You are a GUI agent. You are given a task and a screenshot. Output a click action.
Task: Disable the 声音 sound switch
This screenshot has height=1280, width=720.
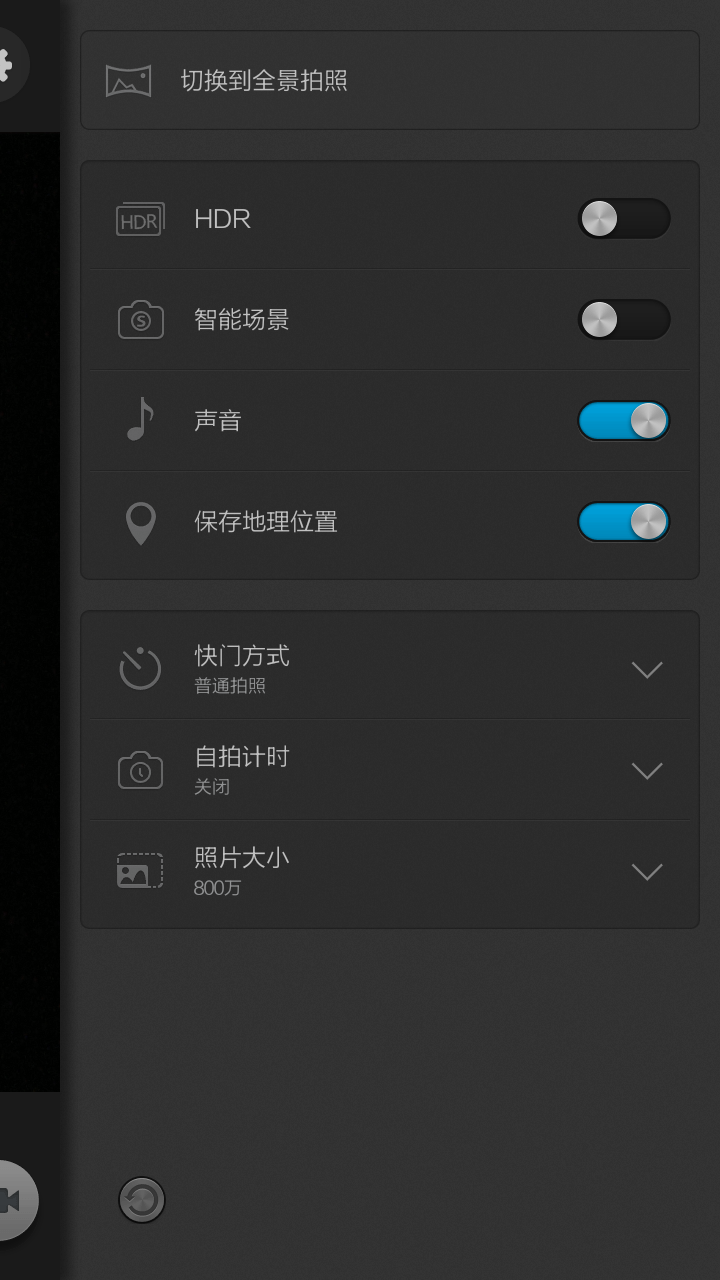(x=623, y=421)
